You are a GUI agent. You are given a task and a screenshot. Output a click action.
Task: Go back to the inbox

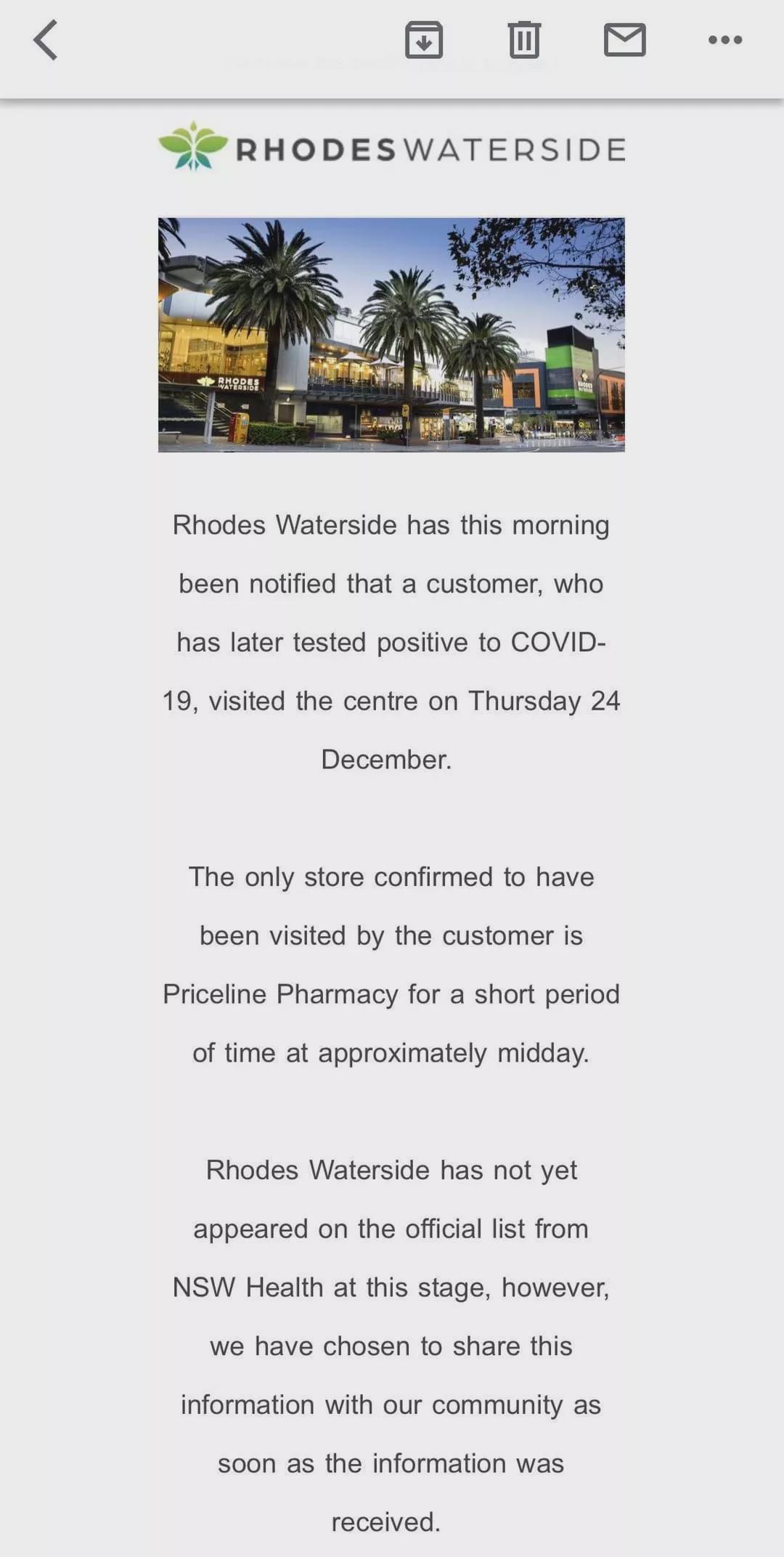point(45,40)
